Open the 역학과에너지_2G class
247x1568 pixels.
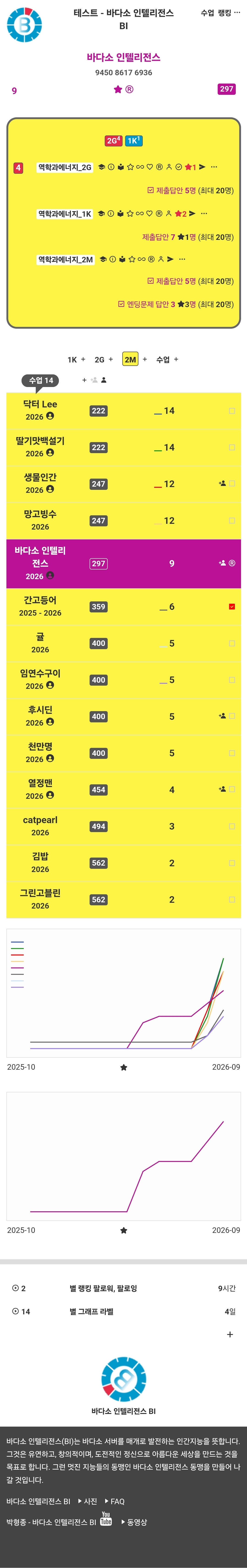pyautogui.click(x=65, y=167)
